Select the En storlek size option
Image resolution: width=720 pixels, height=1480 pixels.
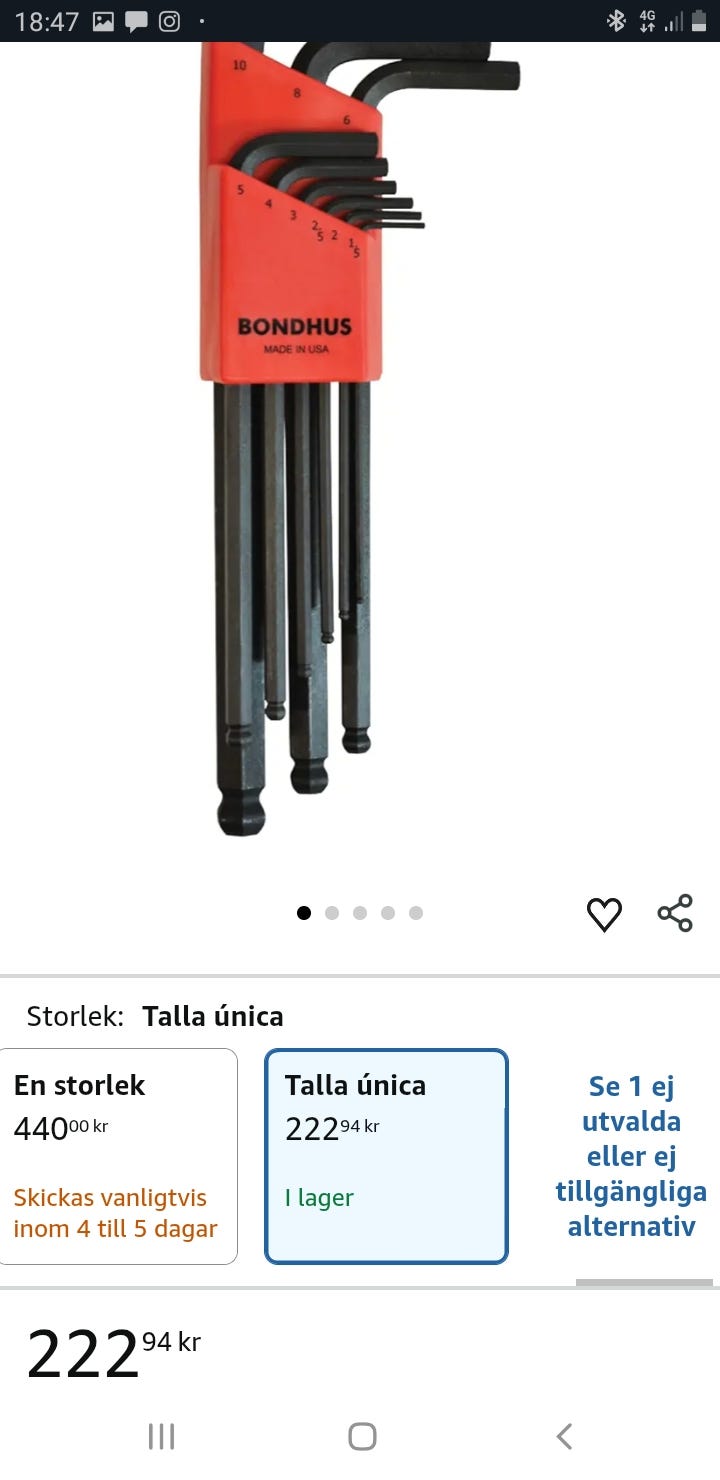pos(119,1156)
